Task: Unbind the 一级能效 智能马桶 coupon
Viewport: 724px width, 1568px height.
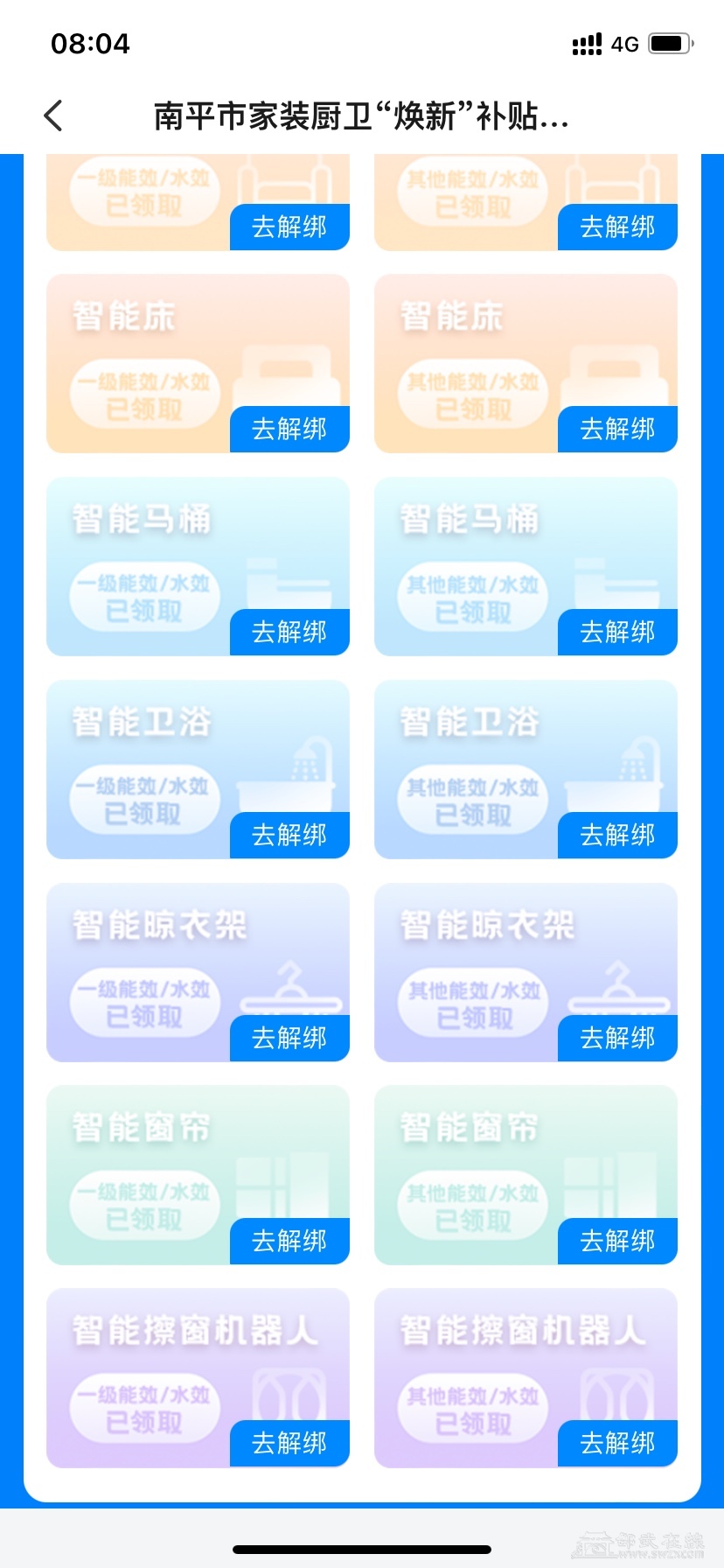Action: 289,632
